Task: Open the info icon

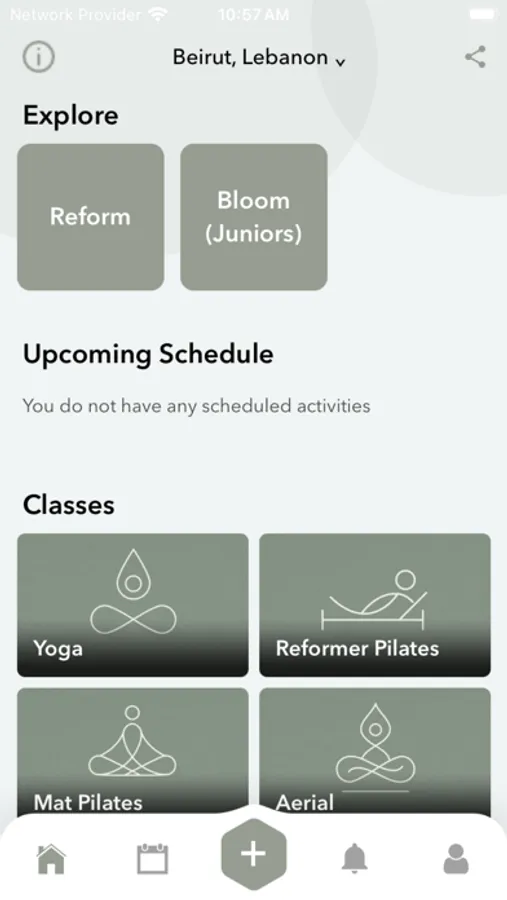Action: [38, 57]
